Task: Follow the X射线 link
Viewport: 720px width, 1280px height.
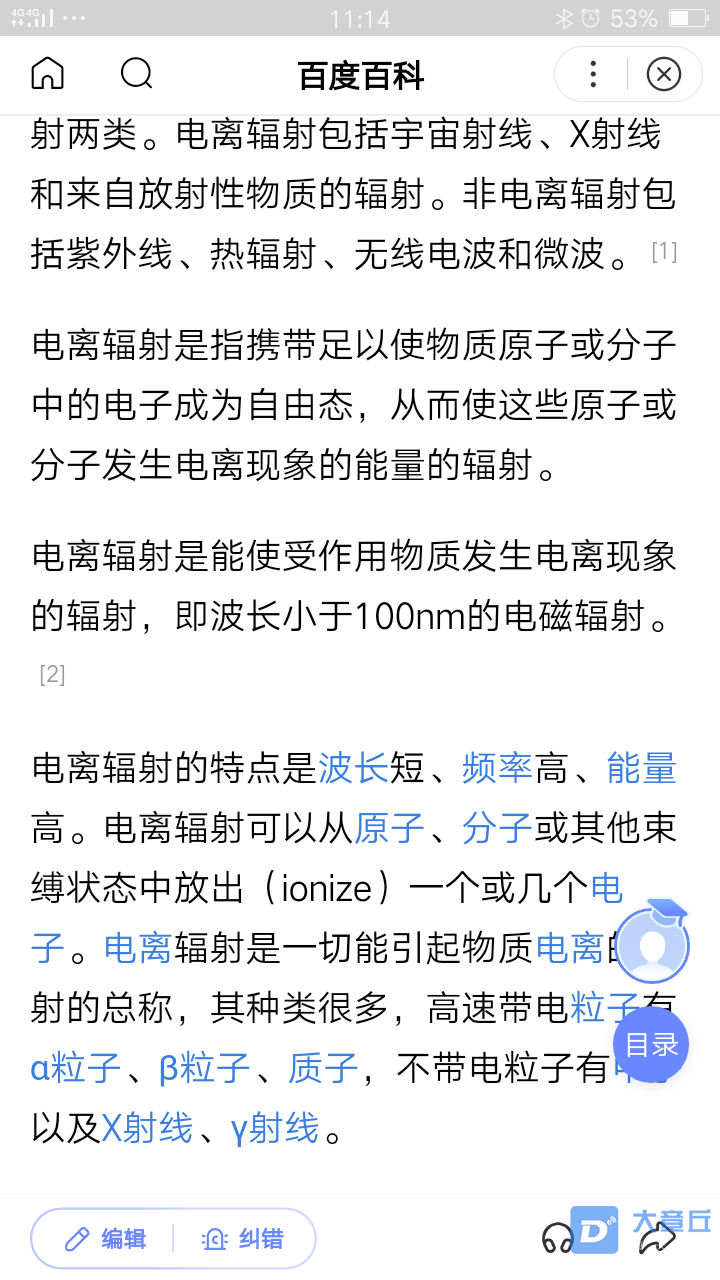Action: 147,1129
